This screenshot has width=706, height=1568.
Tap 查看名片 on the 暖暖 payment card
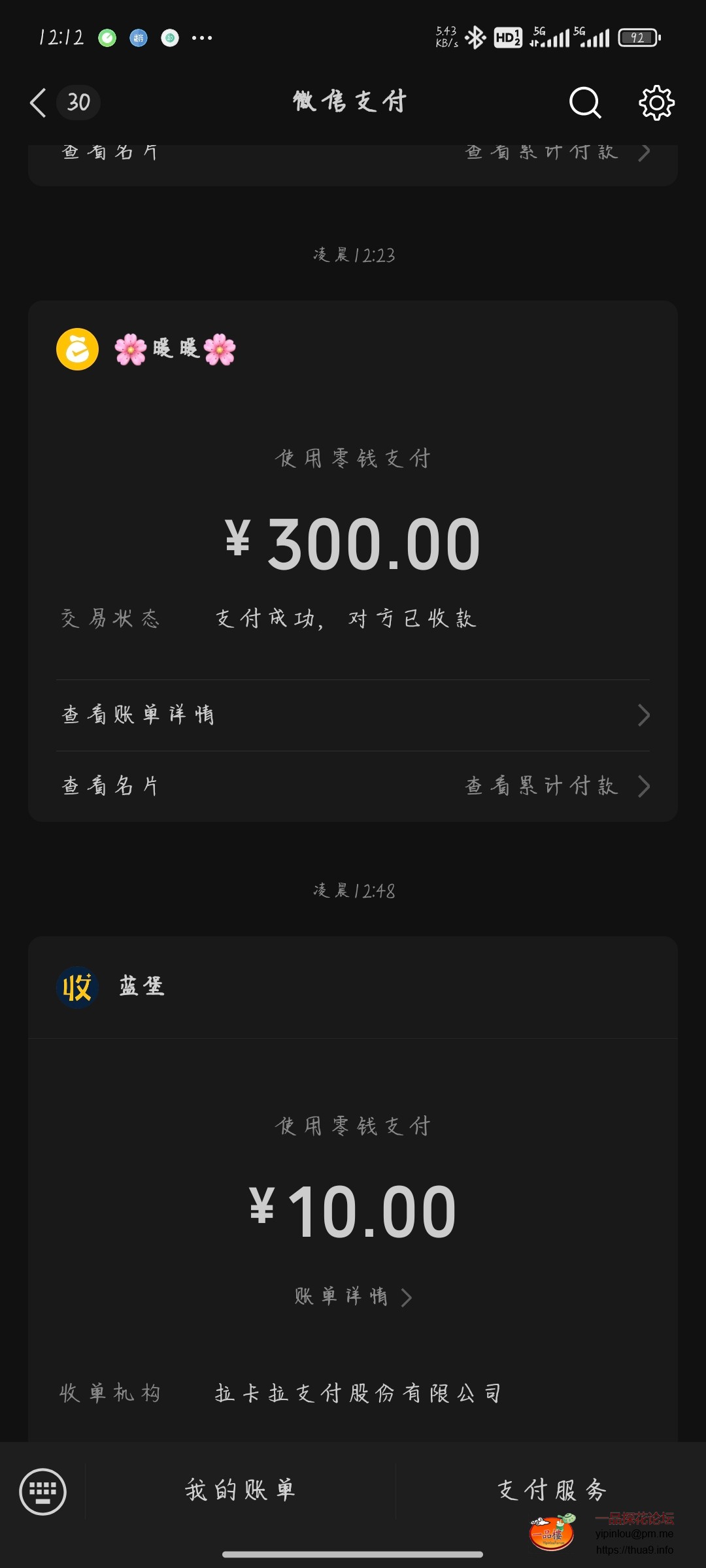click(x=110, y=786)
